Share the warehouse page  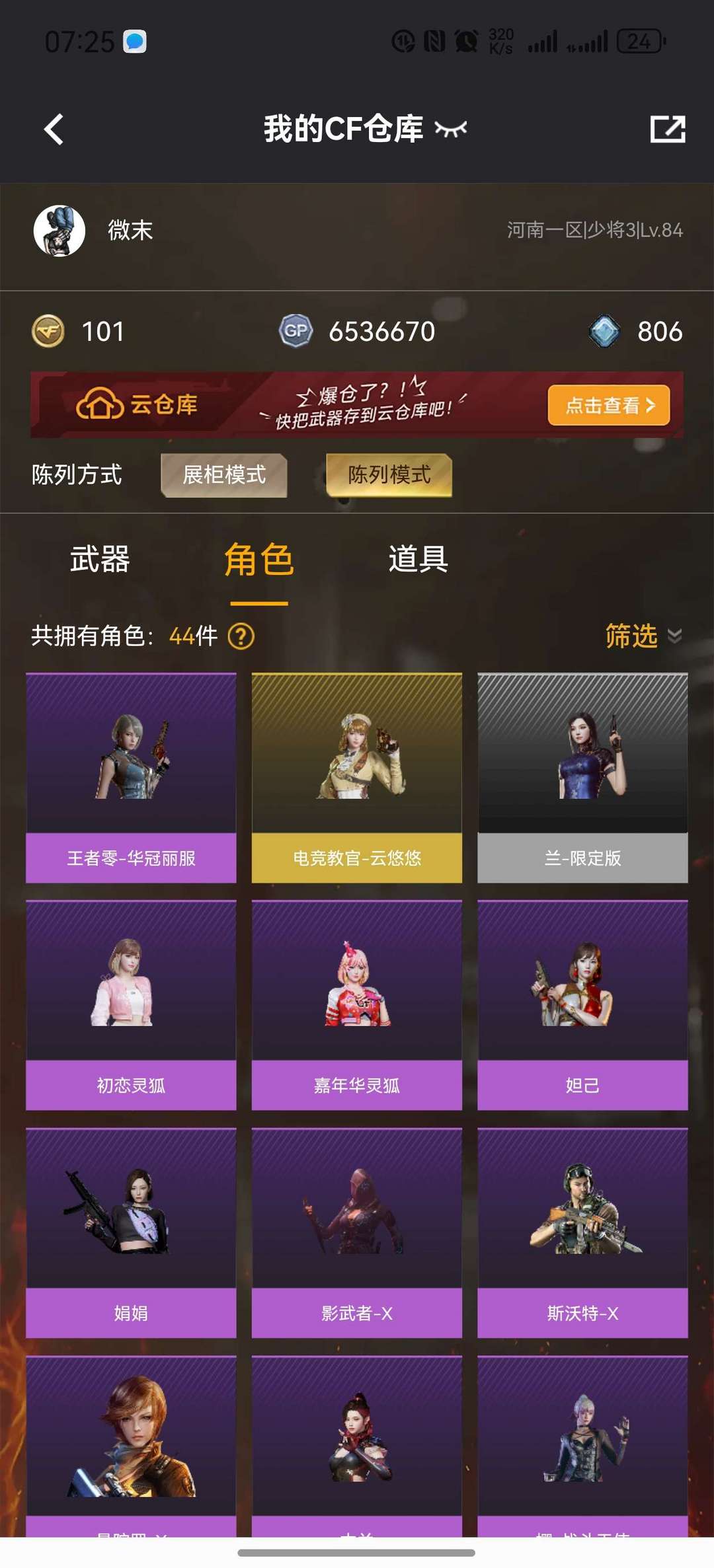(667, 129)
